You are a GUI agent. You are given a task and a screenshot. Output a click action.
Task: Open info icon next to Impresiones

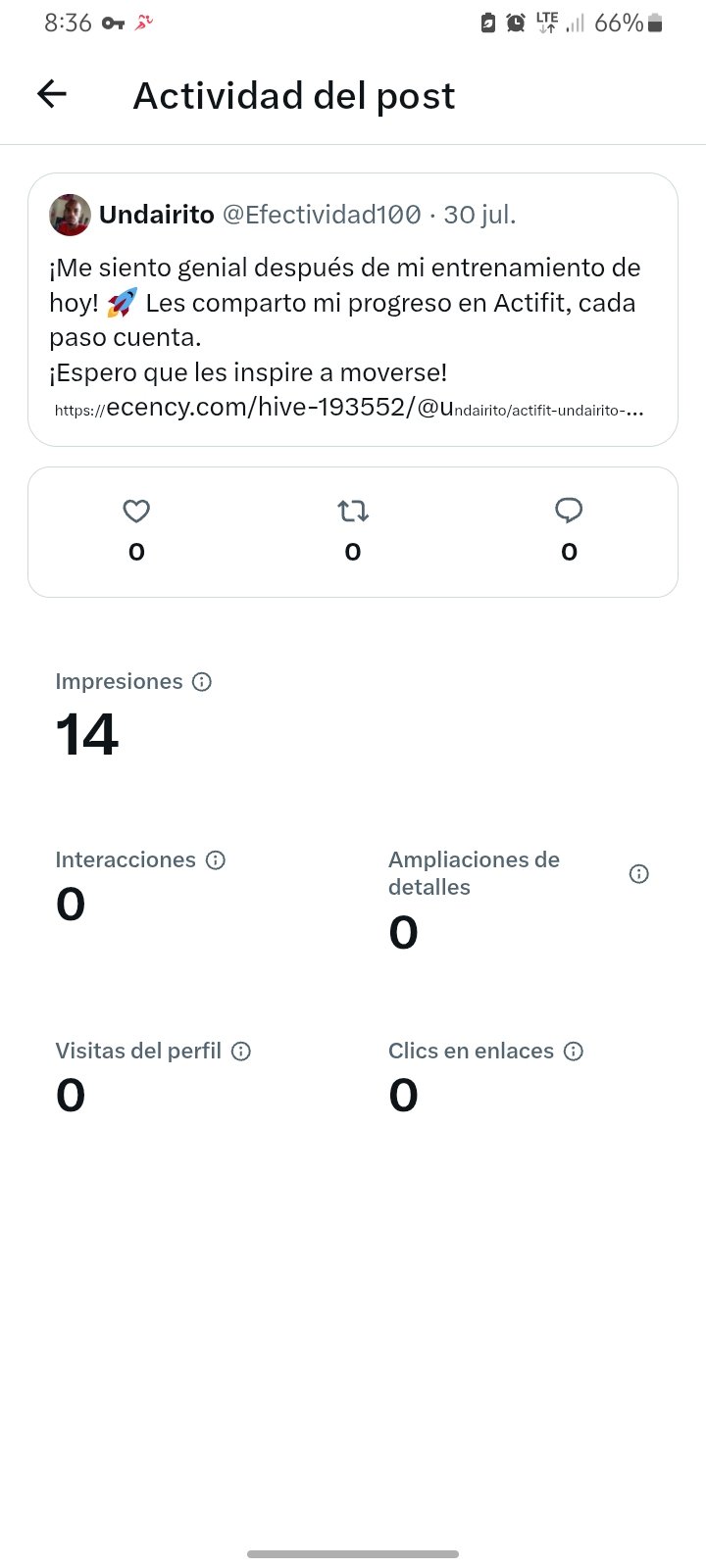(202, 682)
